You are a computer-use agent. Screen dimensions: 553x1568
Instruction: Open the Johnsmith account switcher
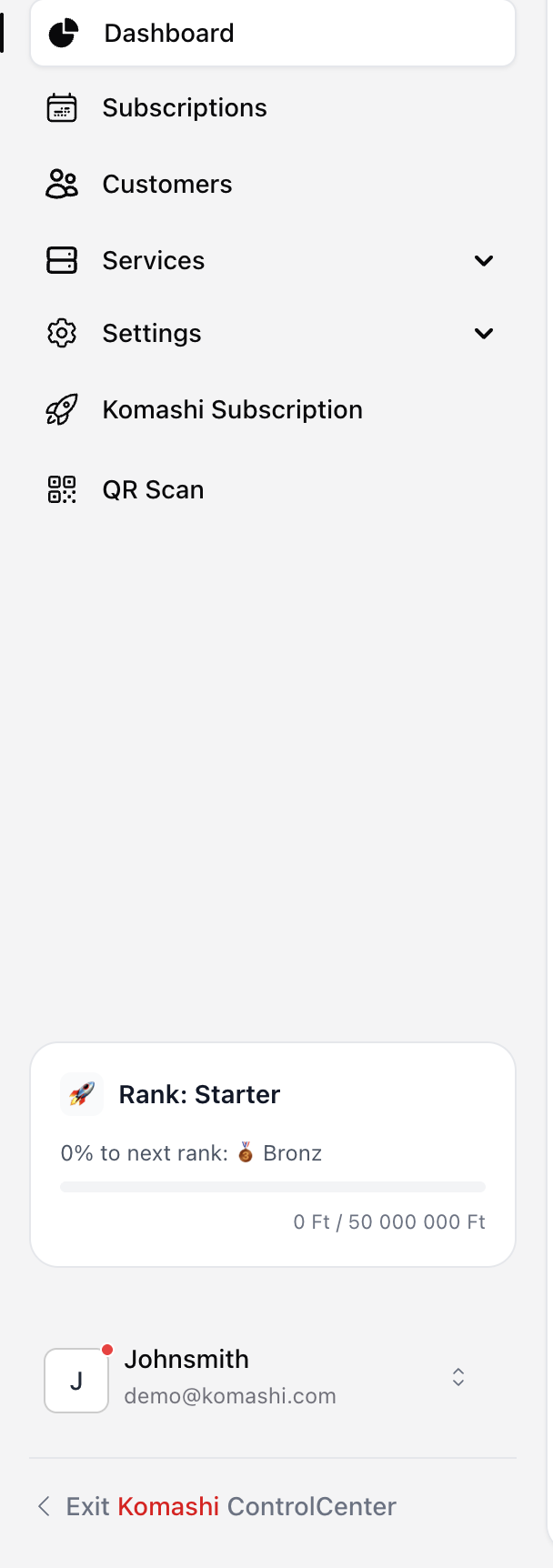tap(457, 1377)
